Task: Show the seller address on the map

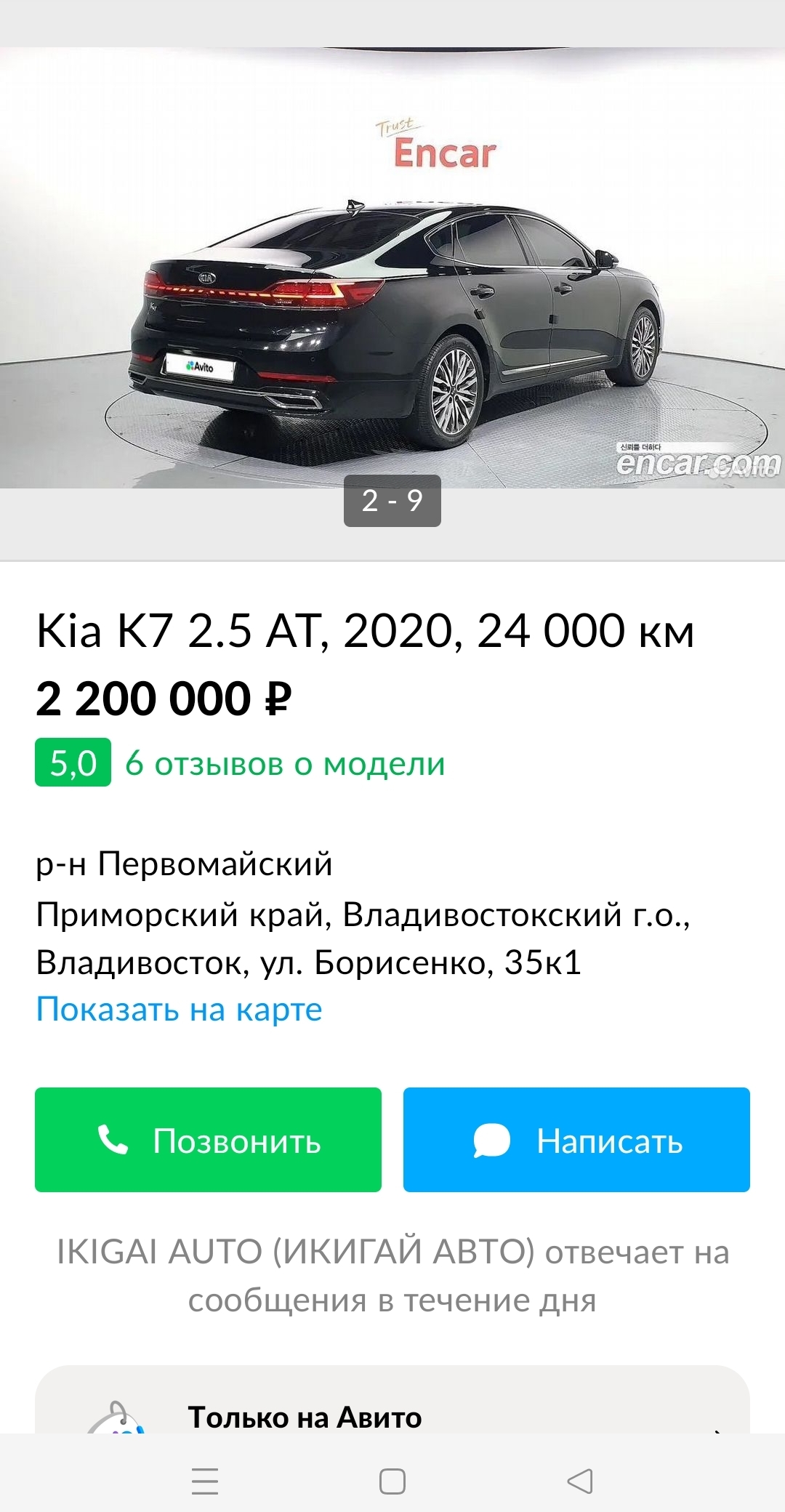Action: click(179, 1009)
